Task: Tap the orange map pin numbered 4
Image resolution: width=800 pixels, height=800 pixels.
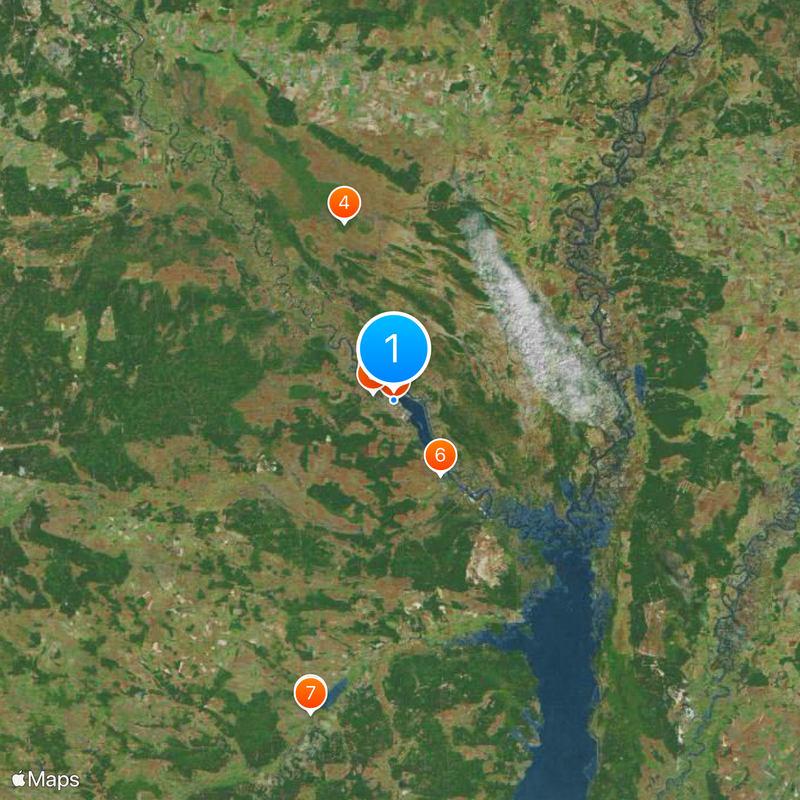Action: [344, 205]
